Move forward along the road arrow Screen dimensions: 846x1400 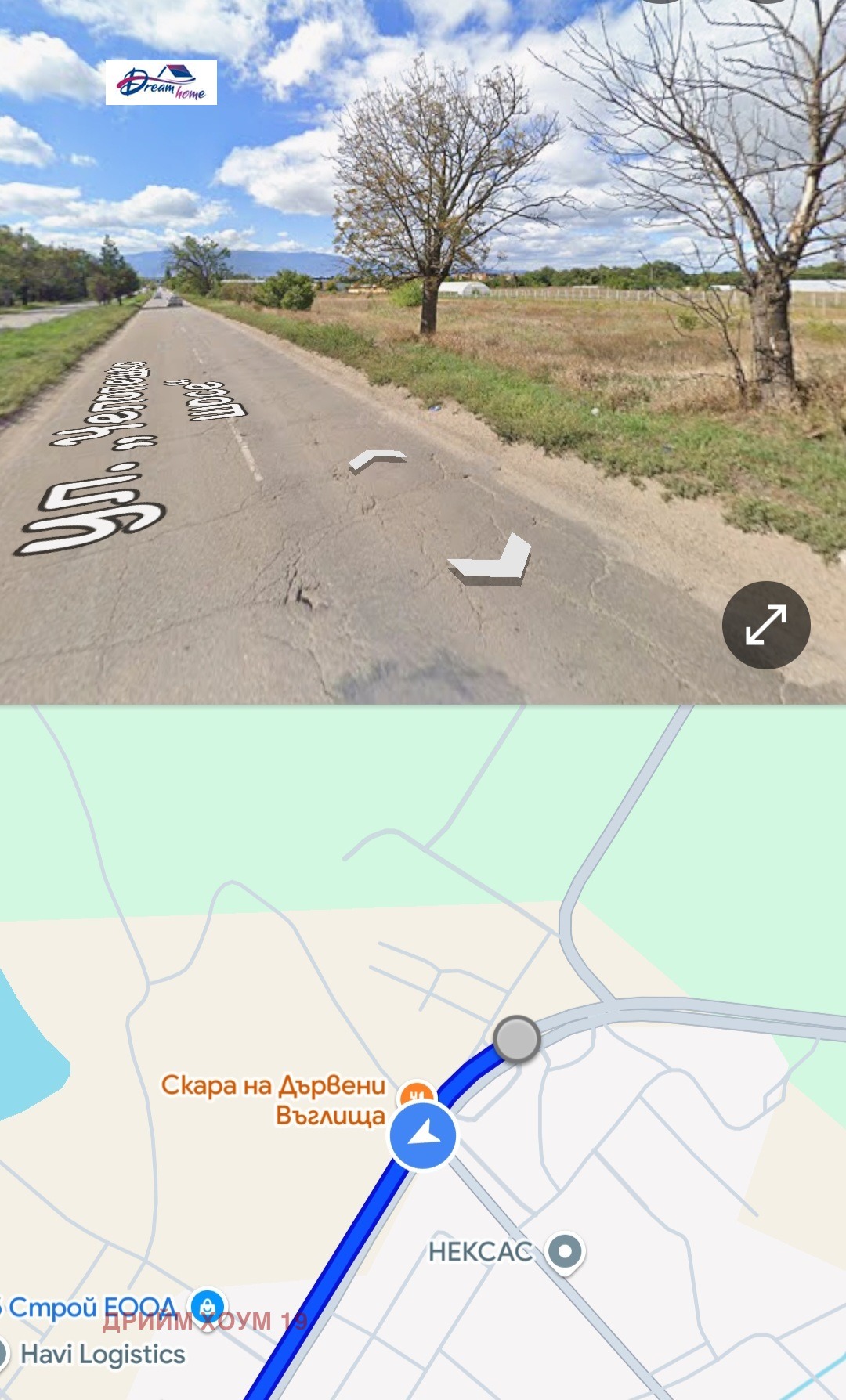coord(378,461)
